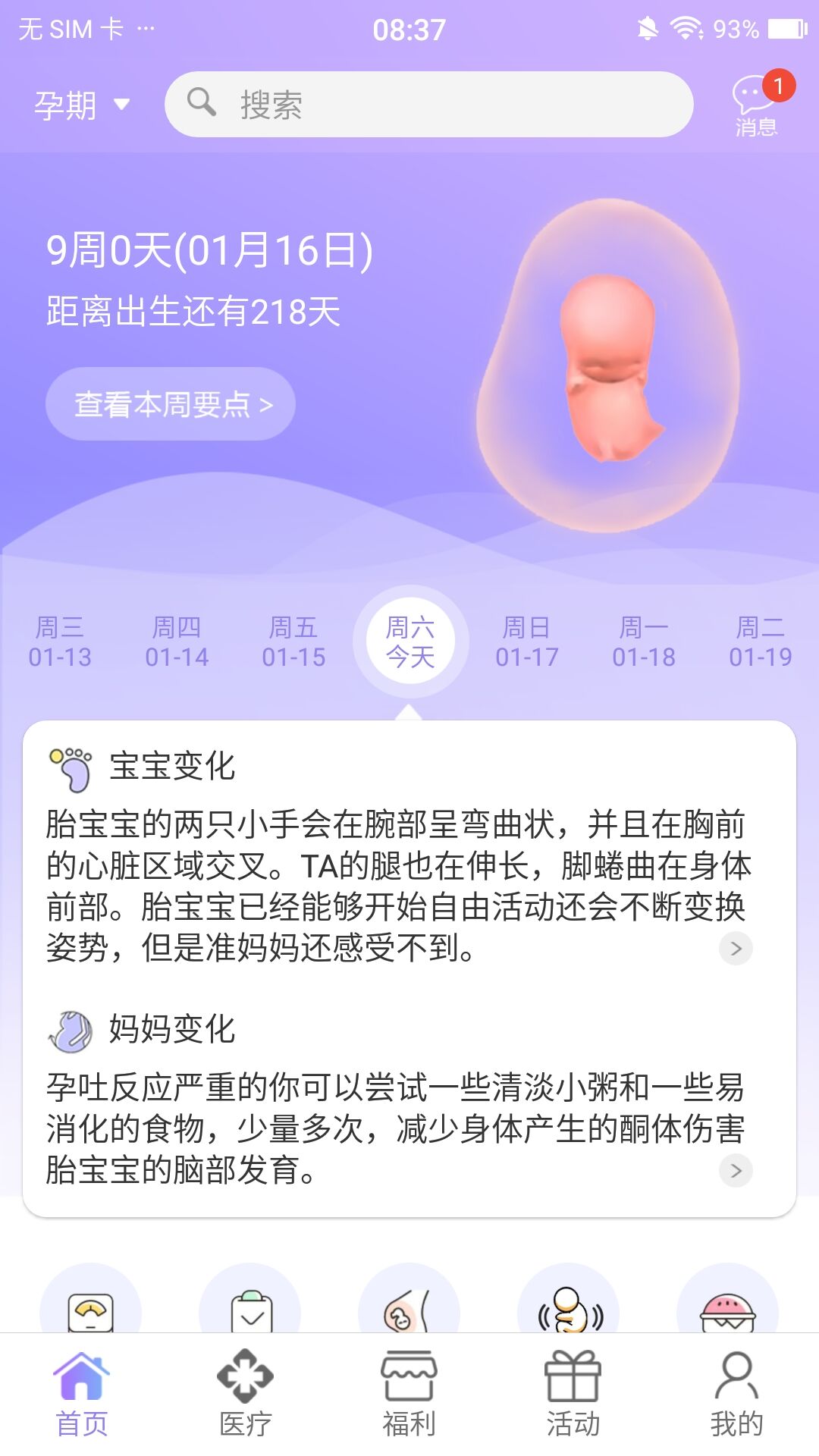Tap the 查看本周要点 button
819x1456 pixels.
[x=170, y=403]
